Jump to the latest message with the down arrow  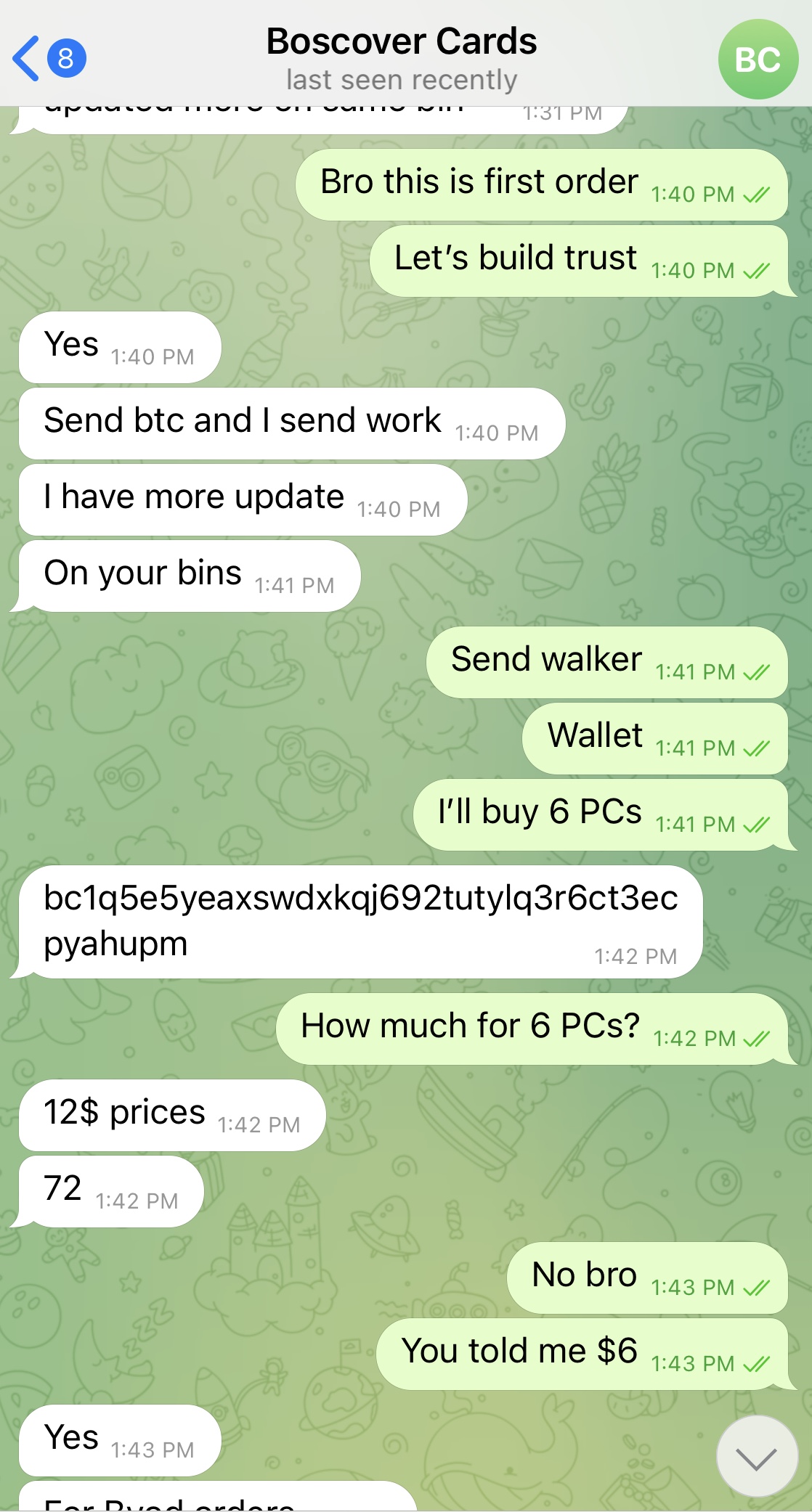(x=756, y=1456)
